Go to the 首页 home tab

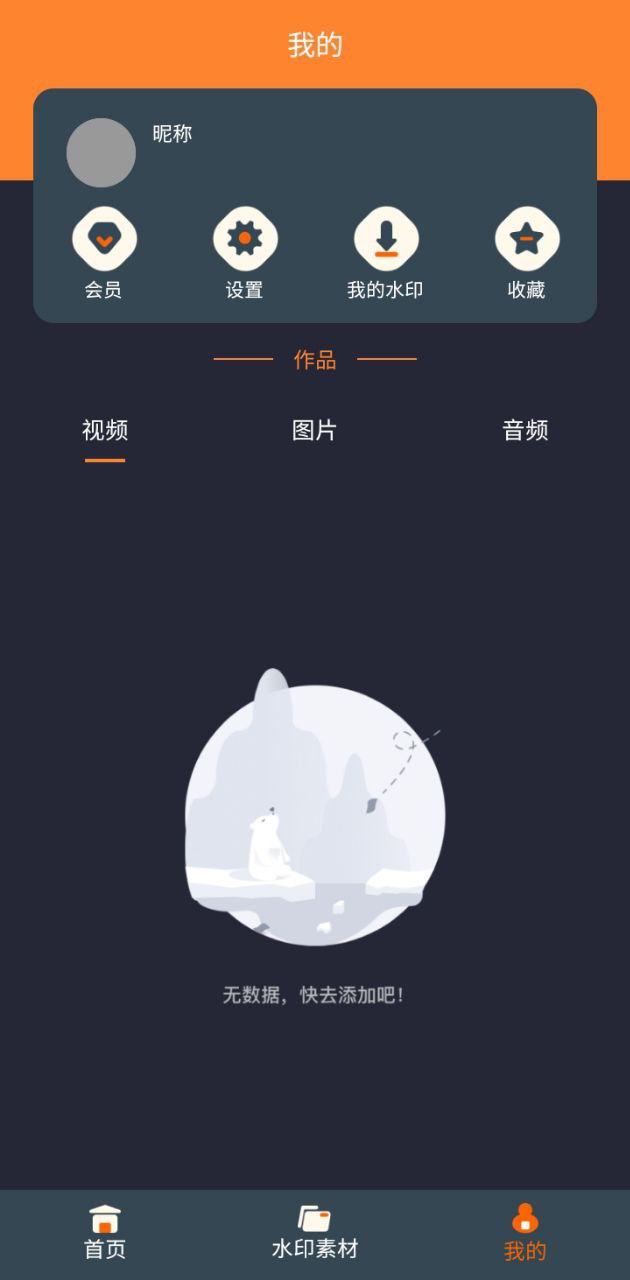tap(105, 1233)
